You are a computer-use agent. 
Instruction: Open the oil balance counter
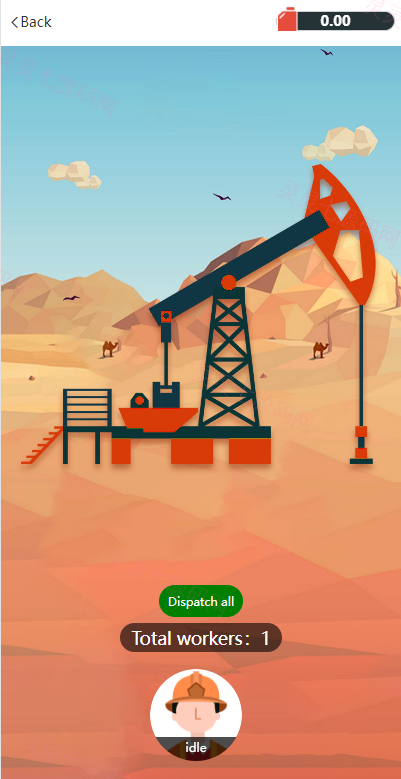point(335,21)
